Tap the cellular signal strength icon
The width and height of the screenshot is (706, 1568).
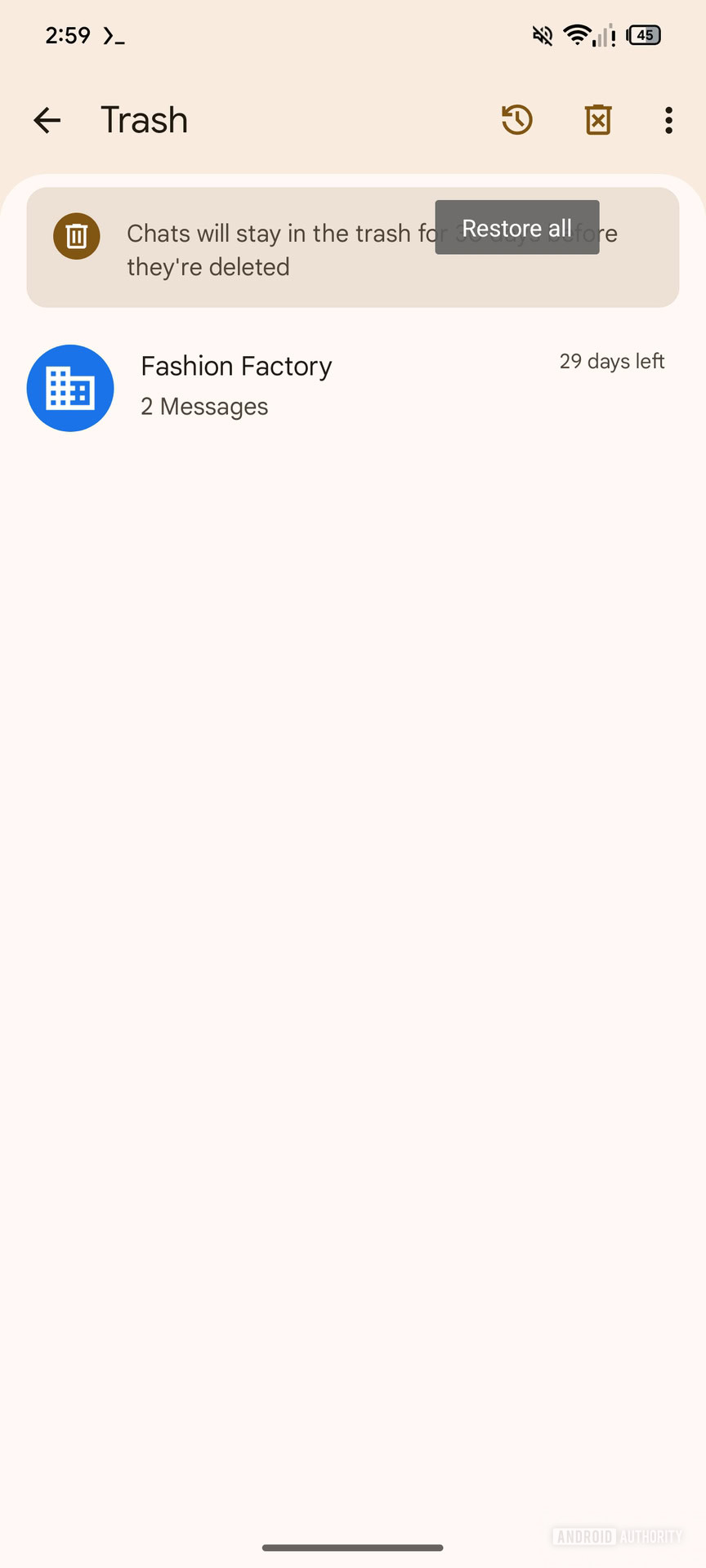[600, 36]
